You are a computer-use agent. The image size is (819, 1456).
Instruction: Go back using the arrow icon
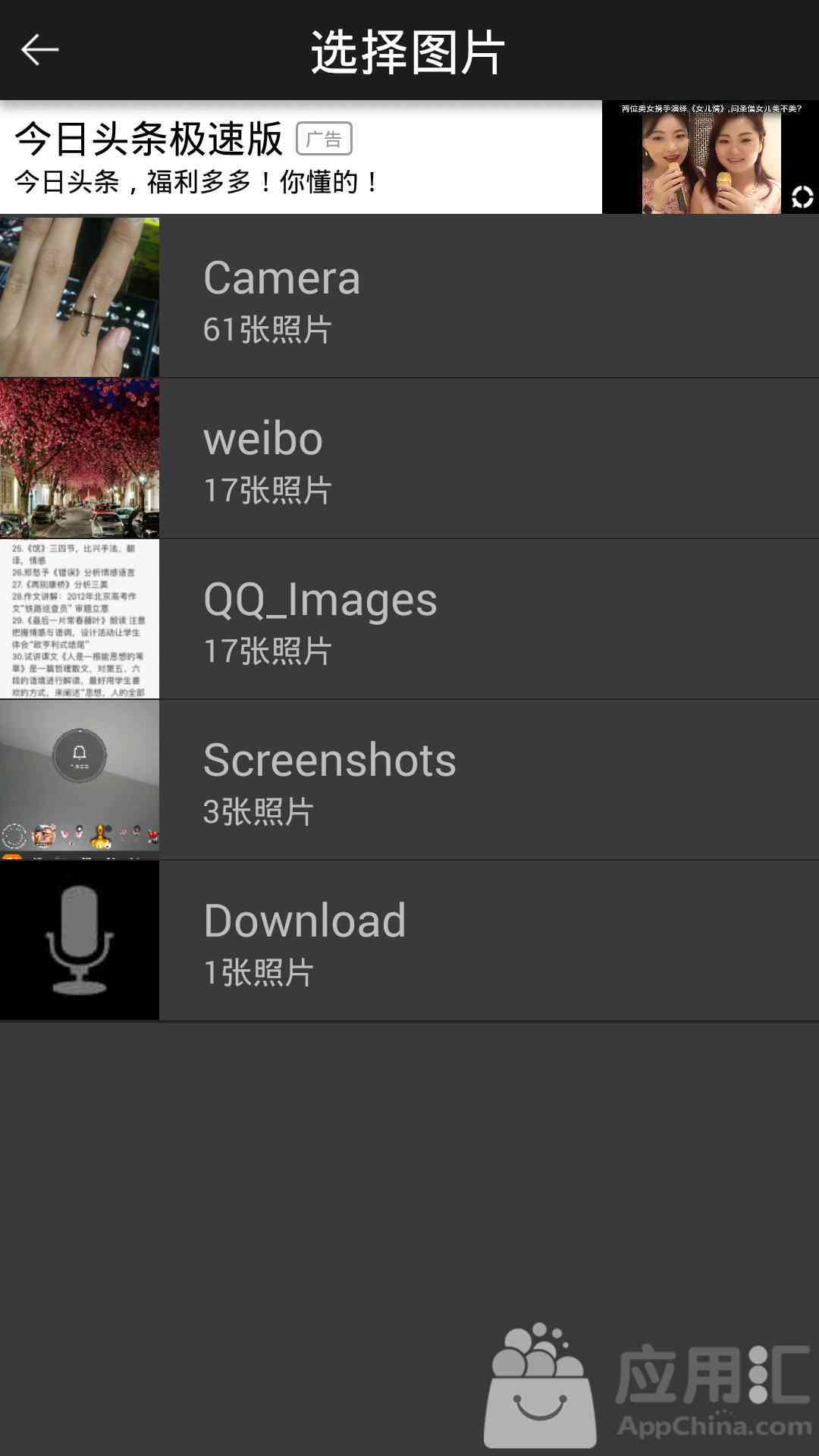39,50
